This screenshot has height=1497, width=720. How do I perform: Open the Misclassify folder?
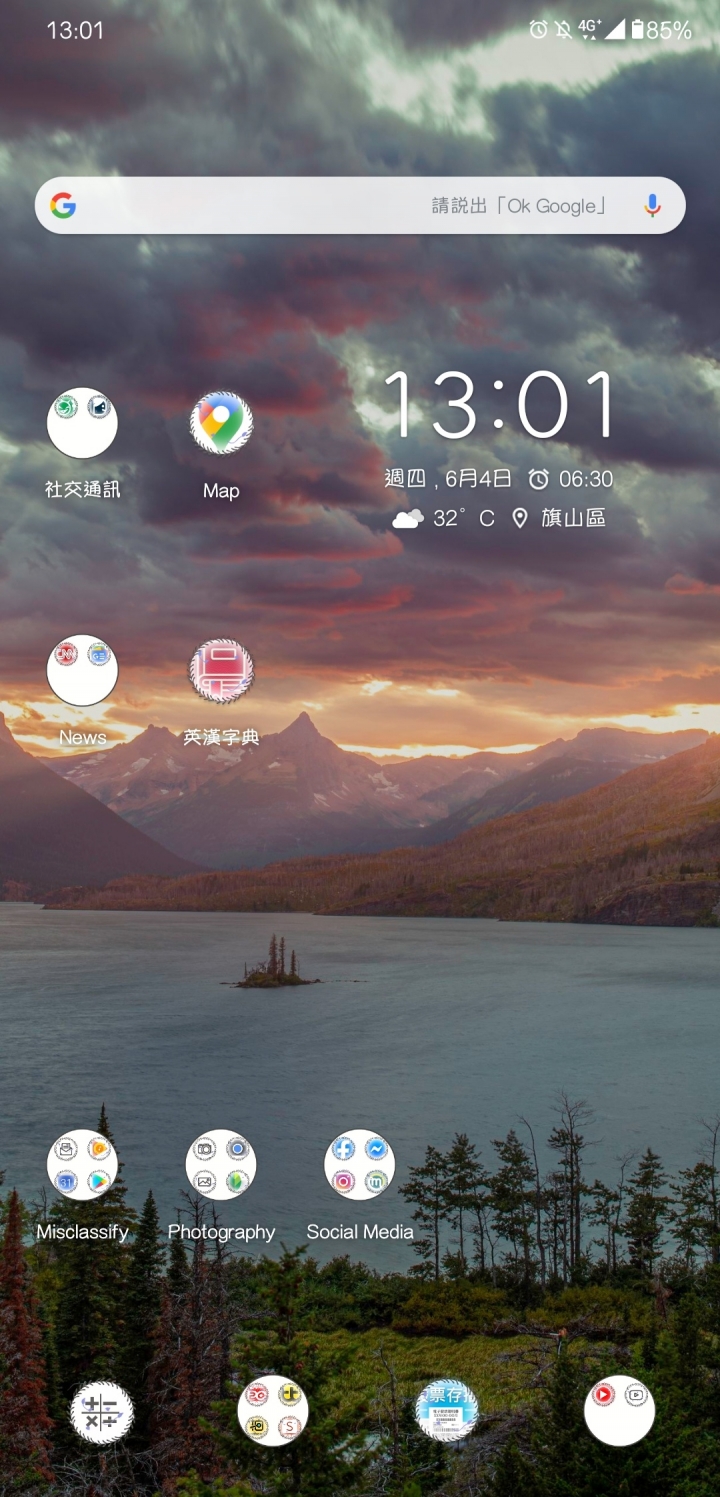(x=82, y=1165)
